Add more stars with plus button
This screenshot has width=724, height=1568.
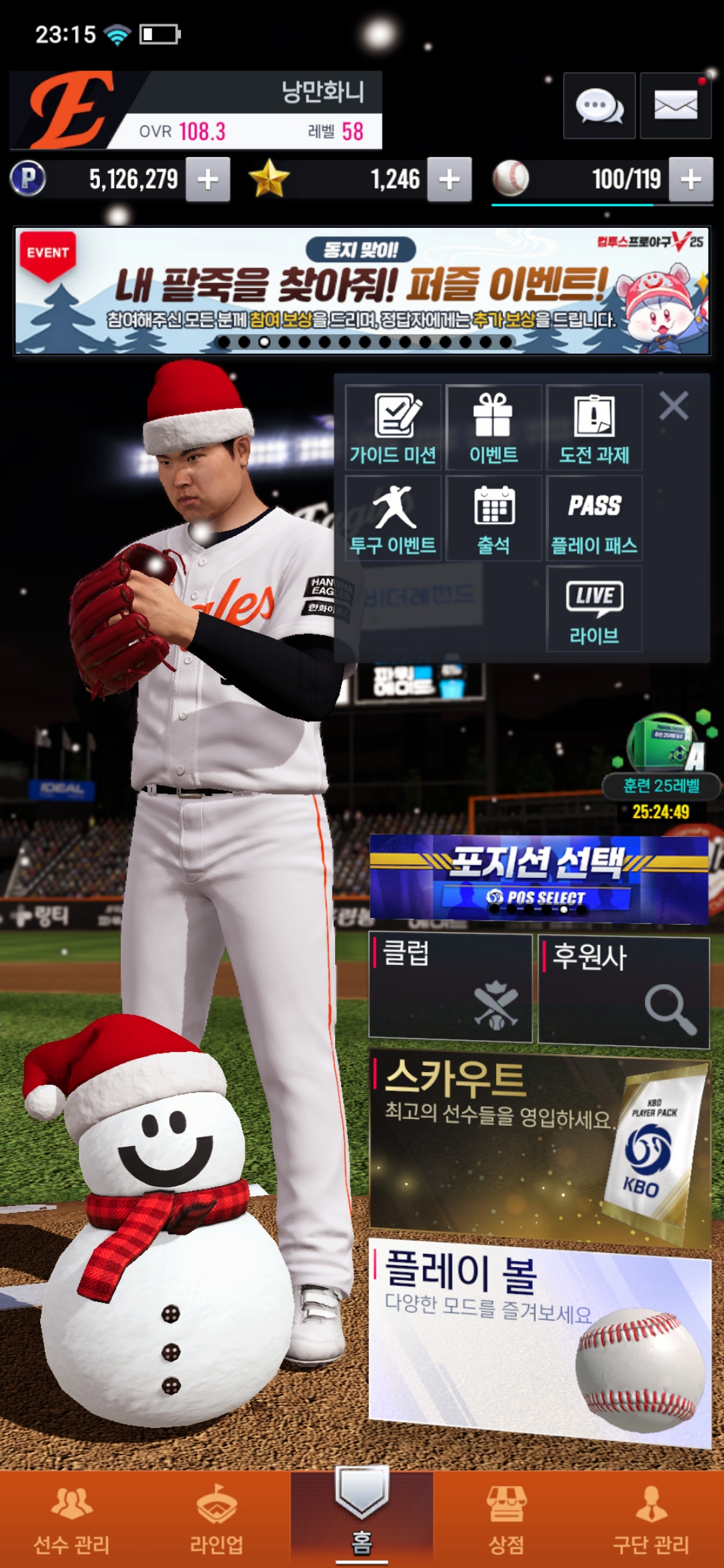pyautogui.click(x=449, y=180)
